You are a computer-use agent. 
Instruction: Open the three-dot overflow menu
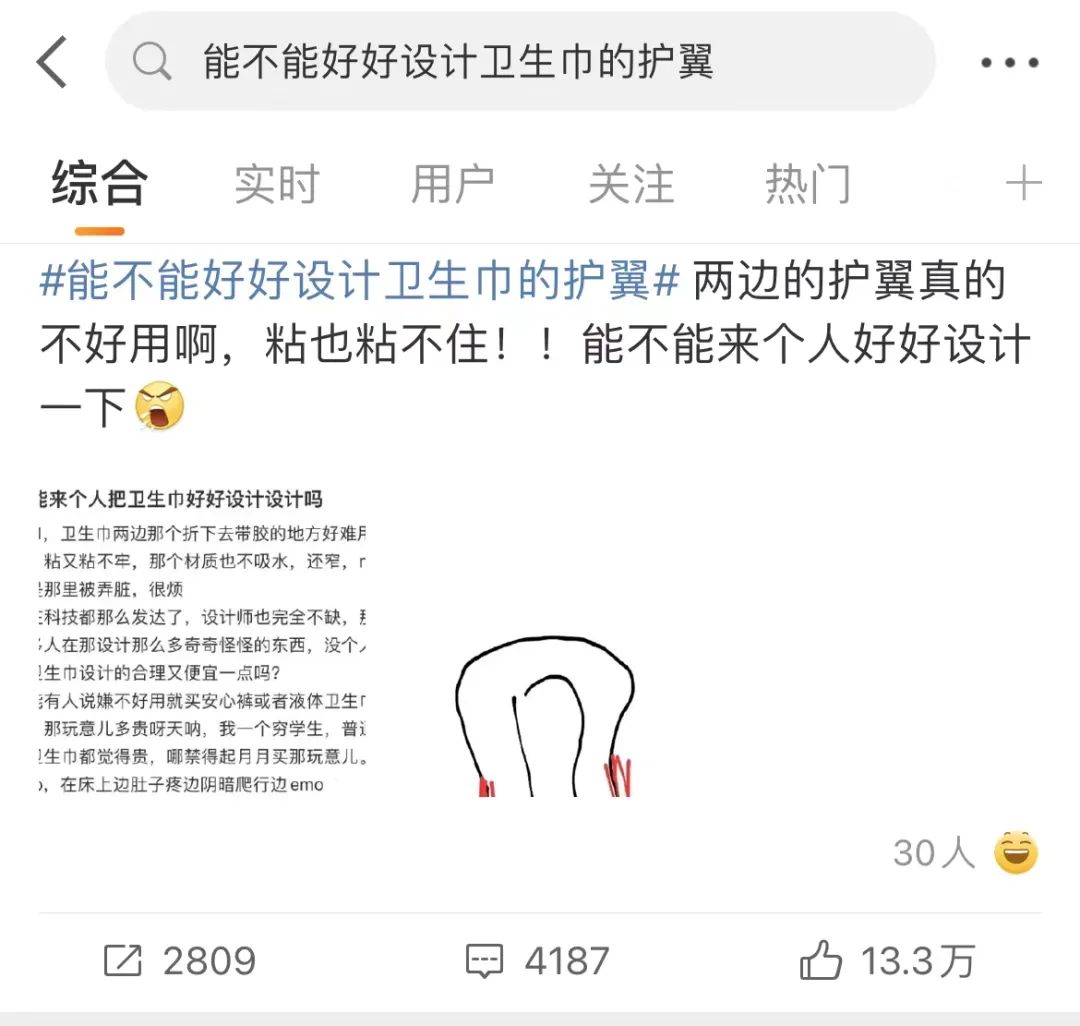1009,62
